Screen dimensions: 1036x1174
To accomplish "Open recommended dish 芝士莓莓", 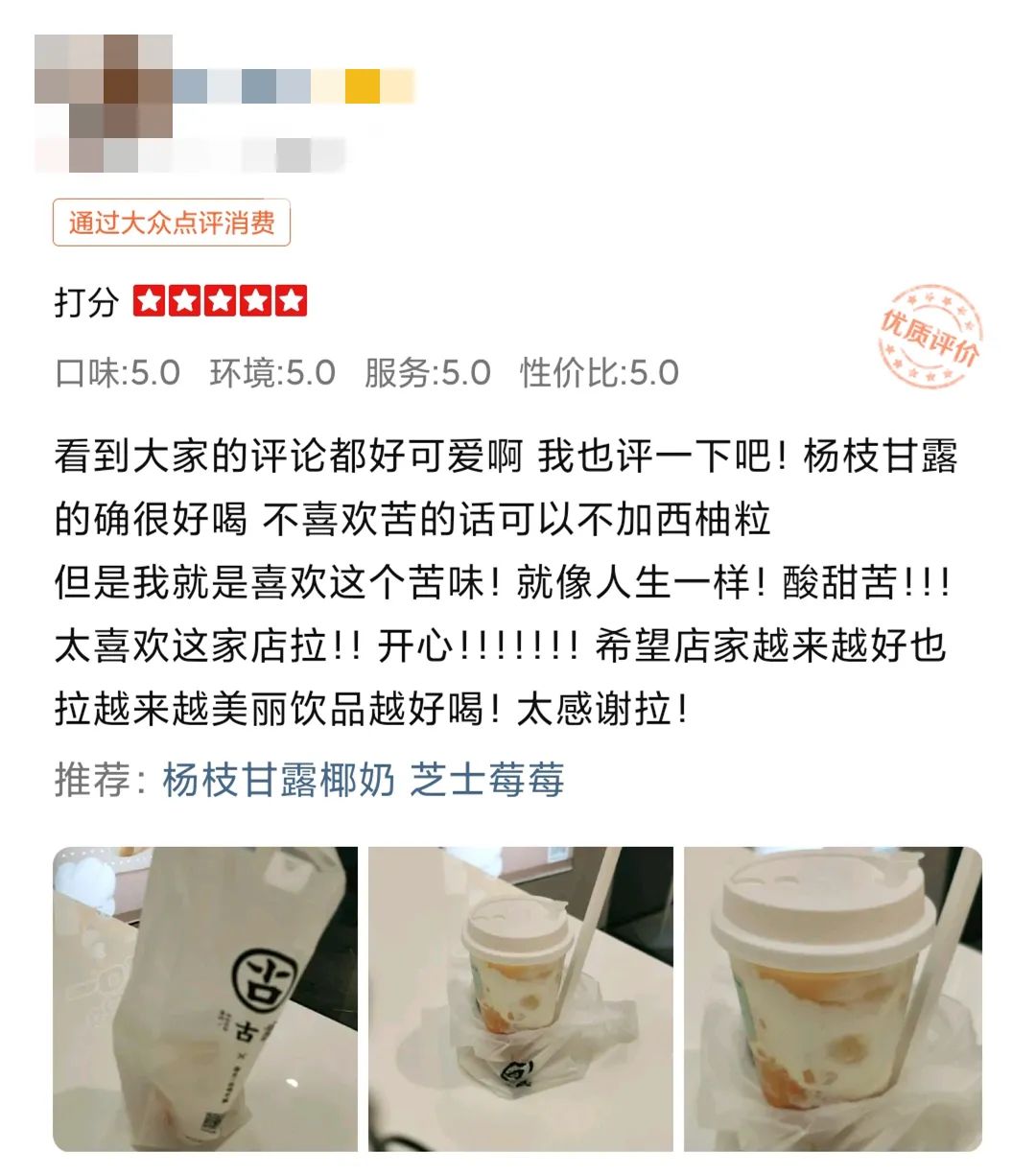I will [x=487, y=780].
